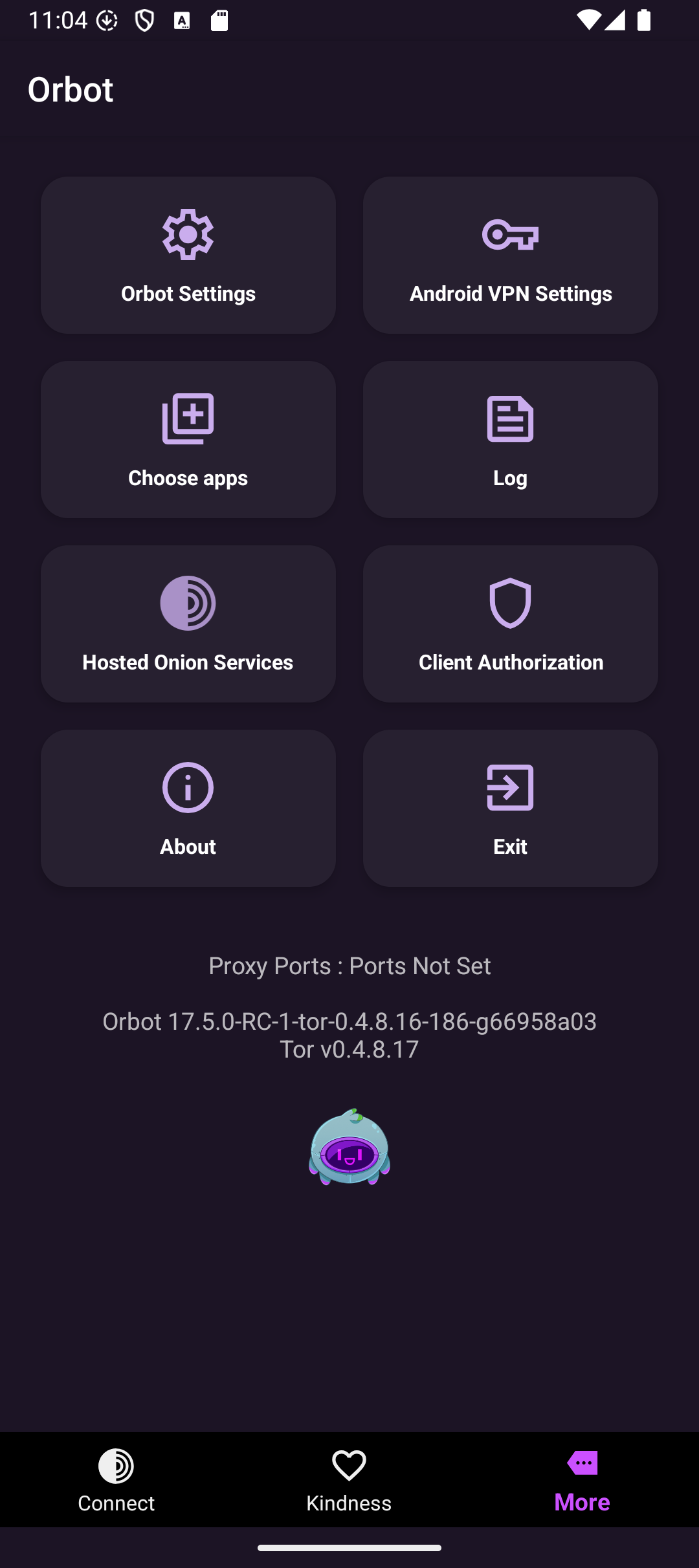The image size is (699, 1568).
Task: Tap Exit to quit Orbot
Action: 510,808
